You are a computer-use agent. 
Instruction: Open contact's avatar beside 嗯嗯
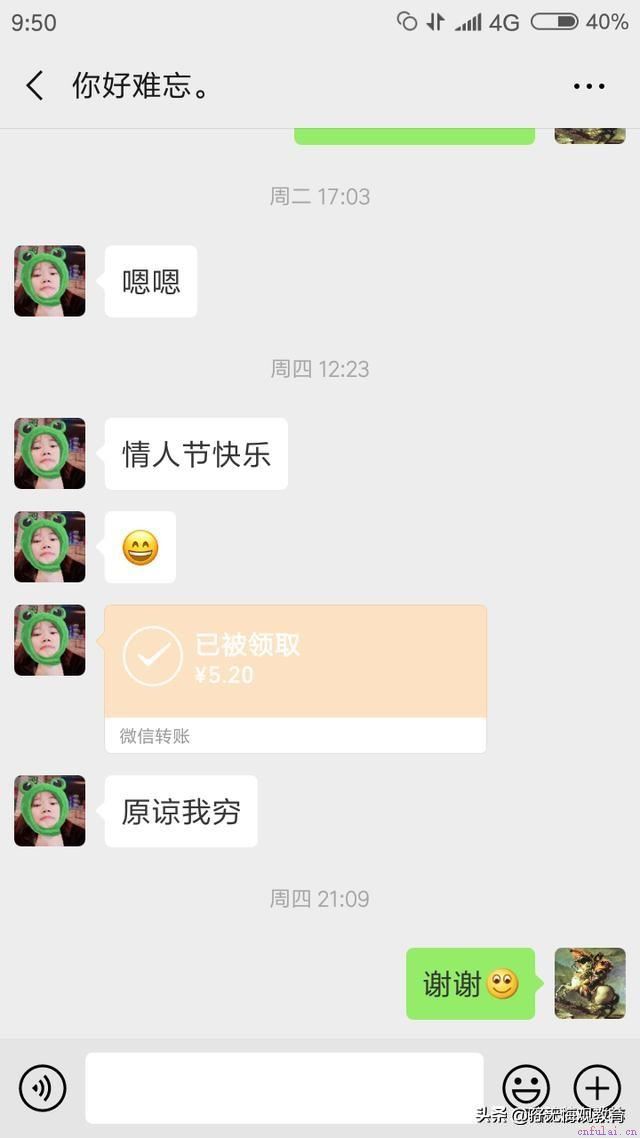pos(50,281)
